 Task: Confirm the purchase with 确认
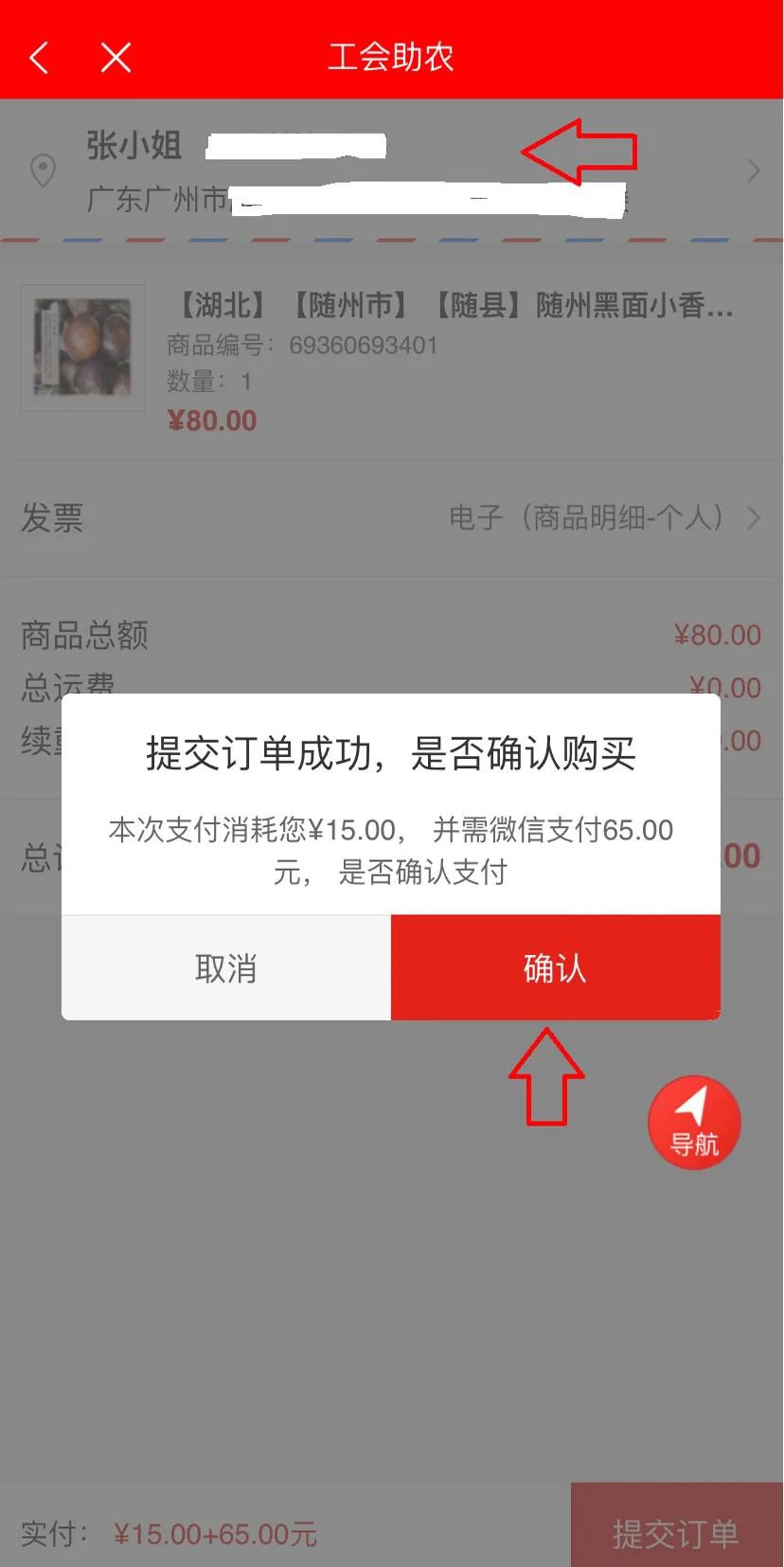pyautogui.click(x=556, y=967)
